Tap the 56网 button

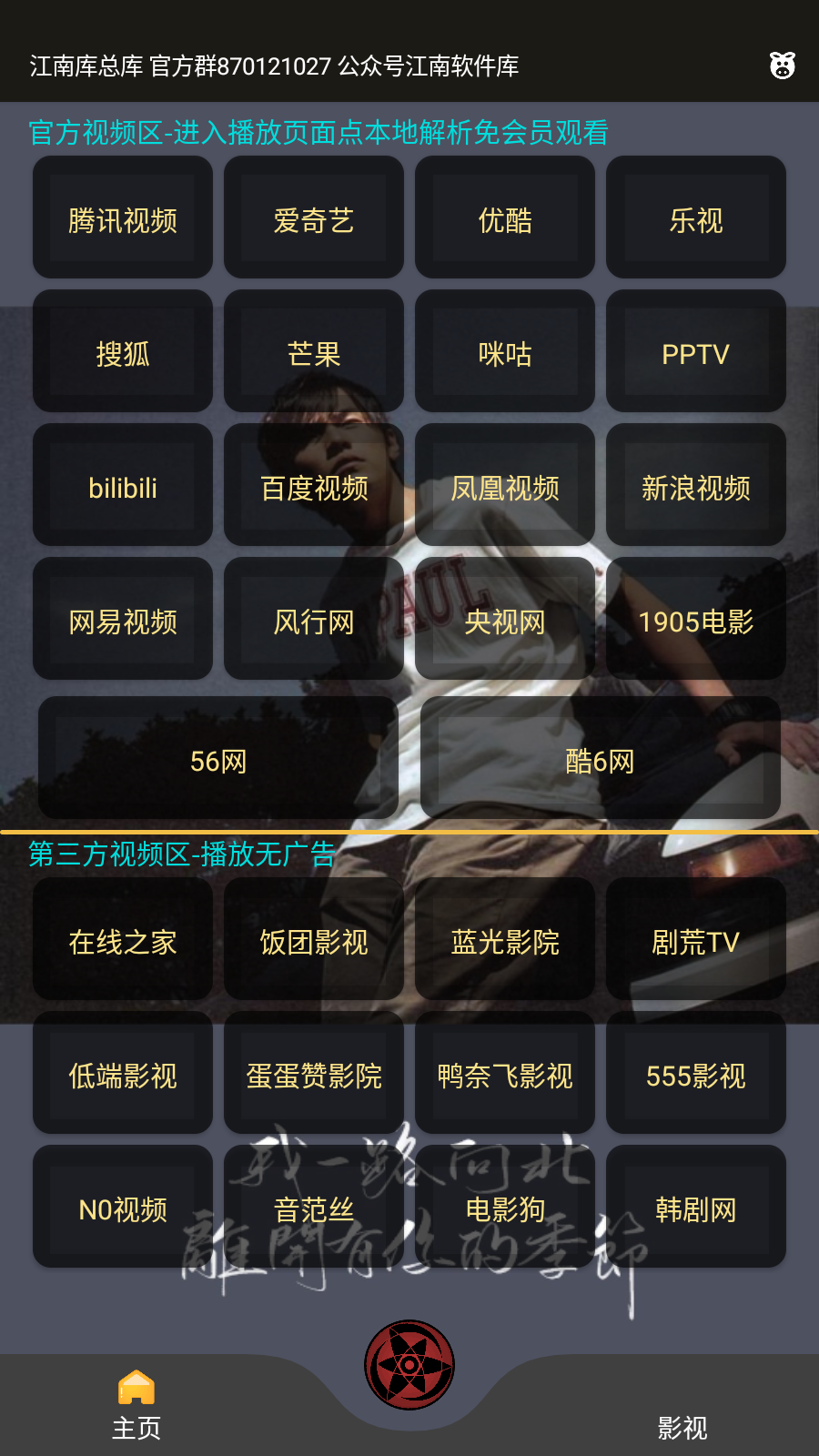[x=218, y=759]
